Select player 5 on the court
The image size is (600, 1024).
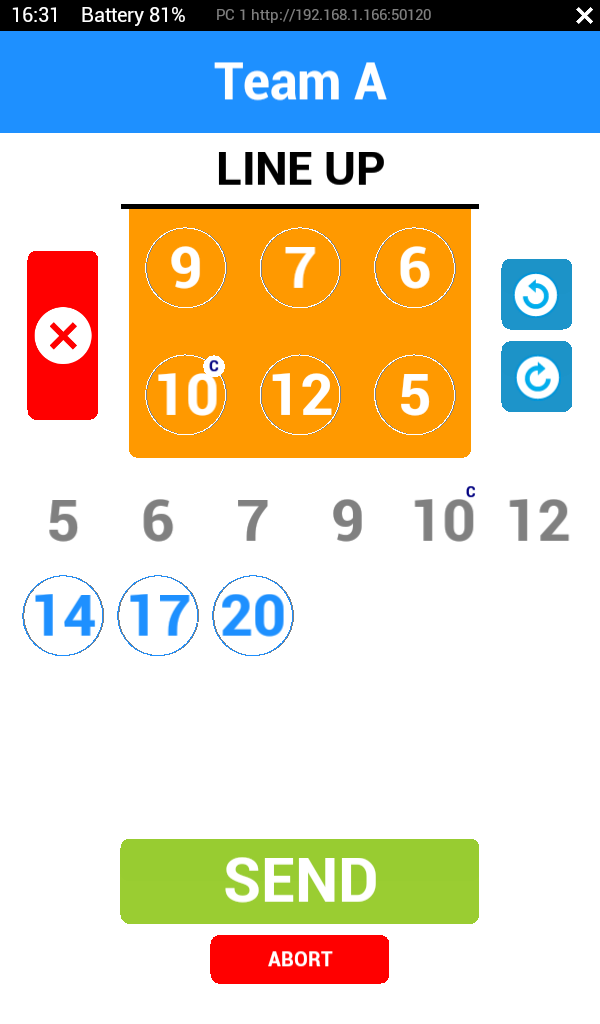click(x=414, y=395)
